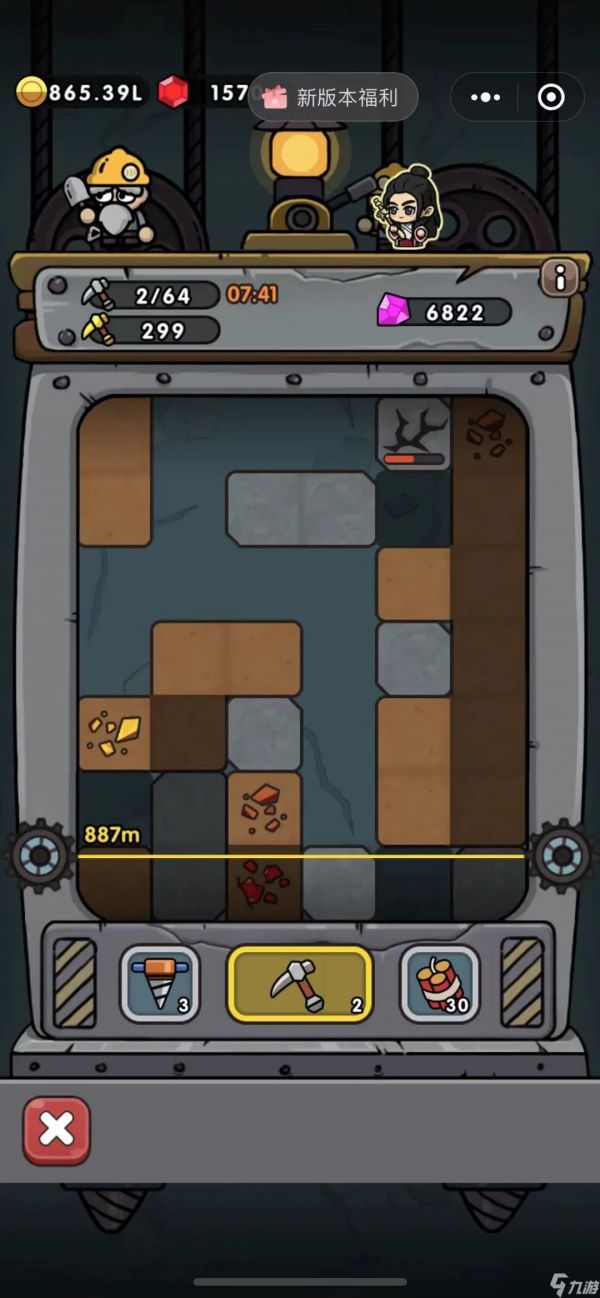Select the pickaxe tool
Image resolution: width=600 pixels, height=1298 pixels.
pos(300,984)
